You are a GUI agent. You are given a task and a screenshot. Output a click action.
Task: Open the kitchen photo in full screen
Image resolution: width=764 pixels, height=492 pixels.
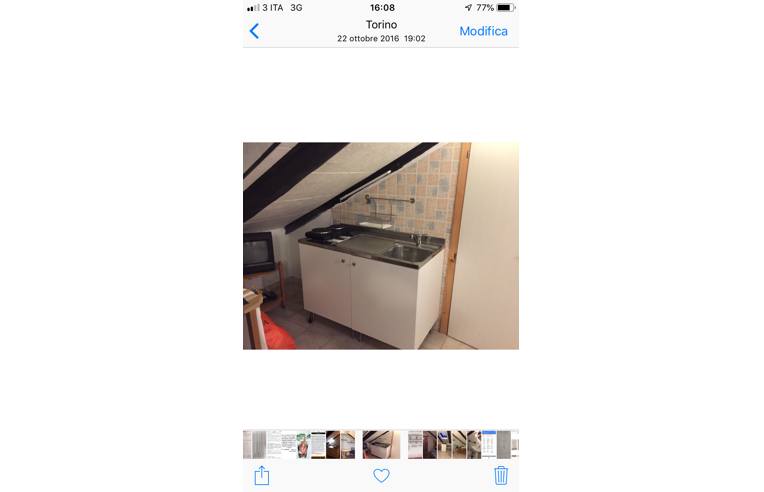pyautogui.click(x=380, y=245)
